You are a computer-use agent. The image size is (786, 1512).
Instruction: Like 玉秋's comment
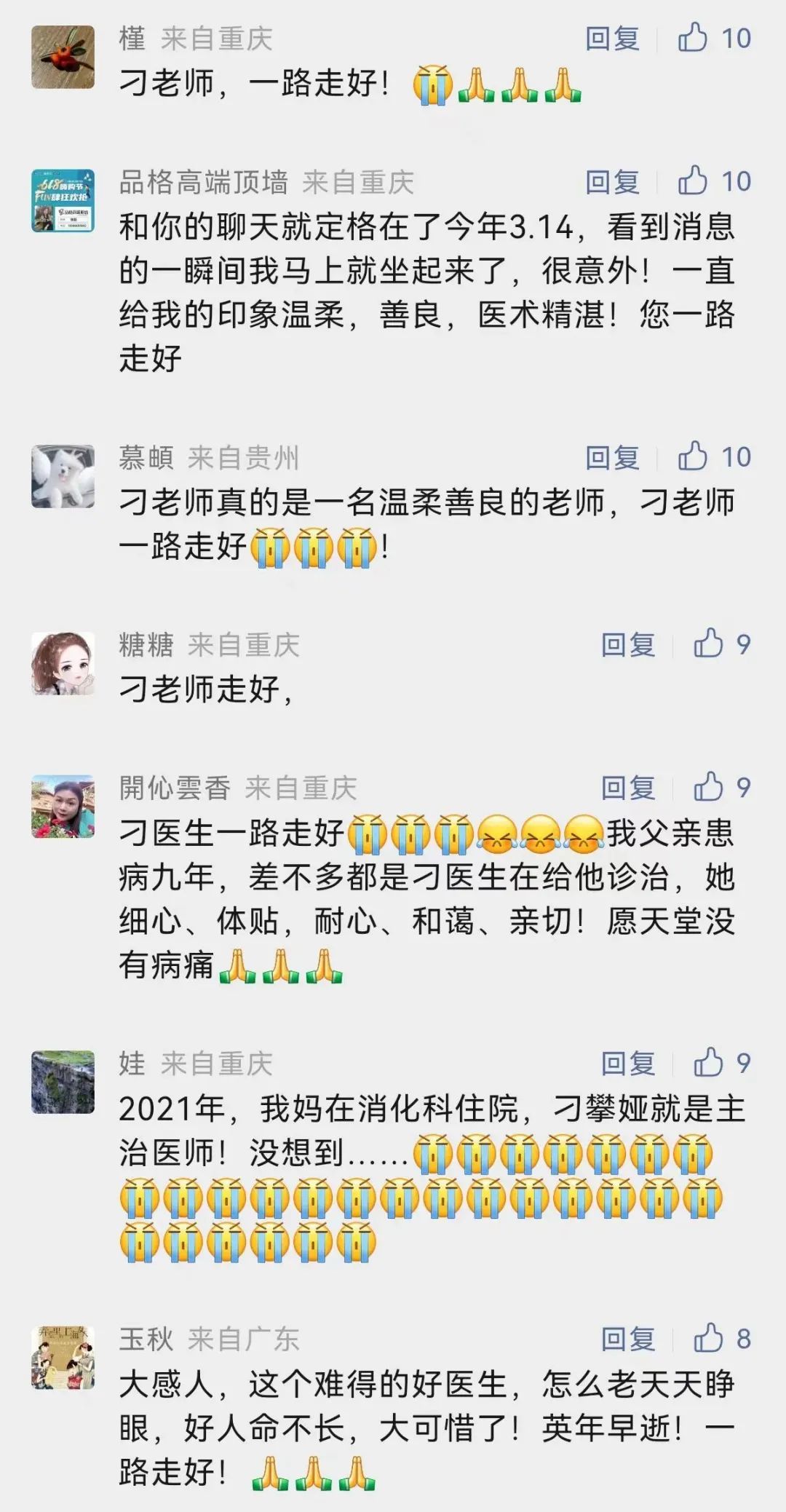pyautogui.click(x=708, y=1338)
